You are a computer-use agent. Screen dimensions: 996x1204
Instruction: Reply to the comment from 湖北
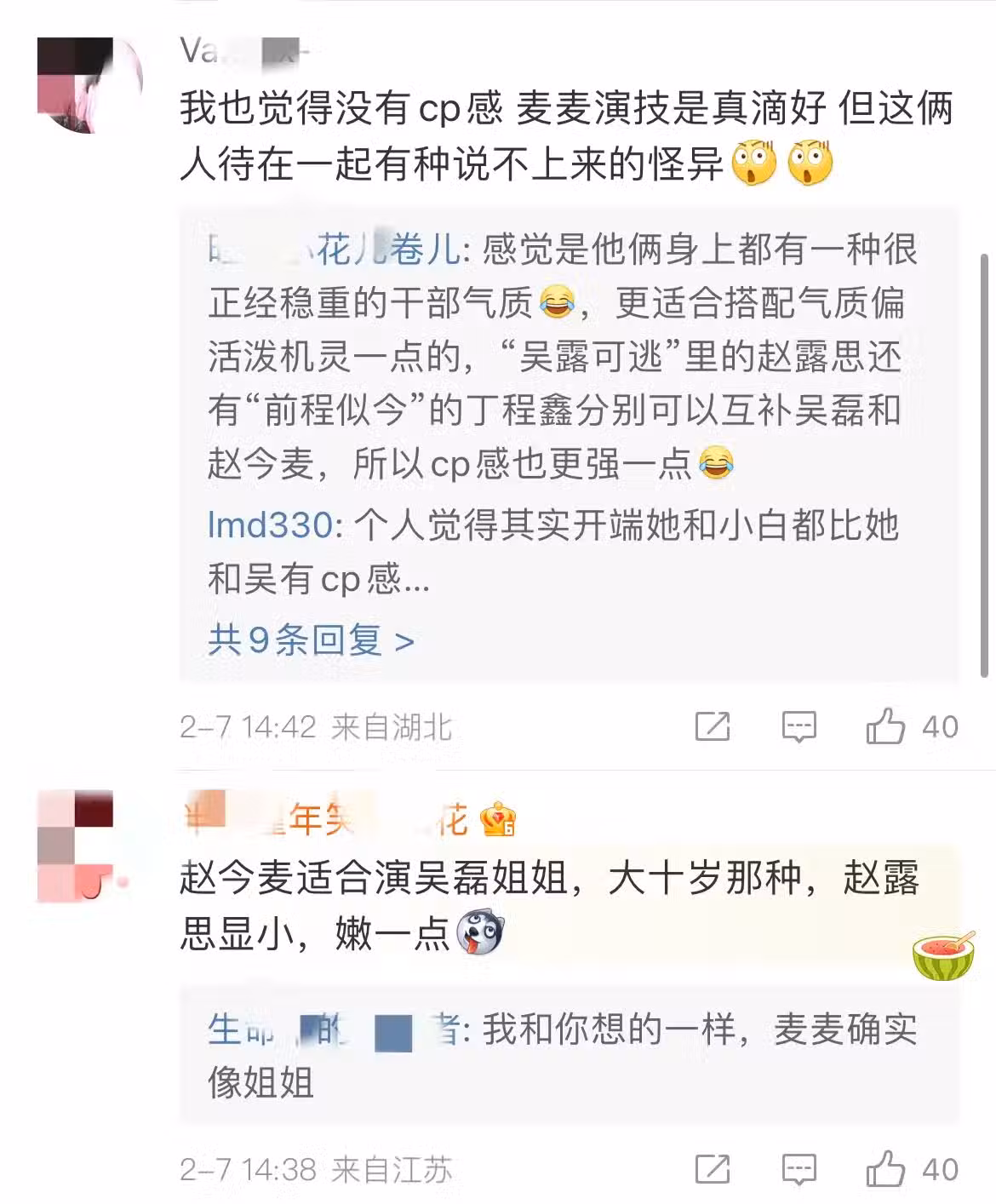[799, 726]
